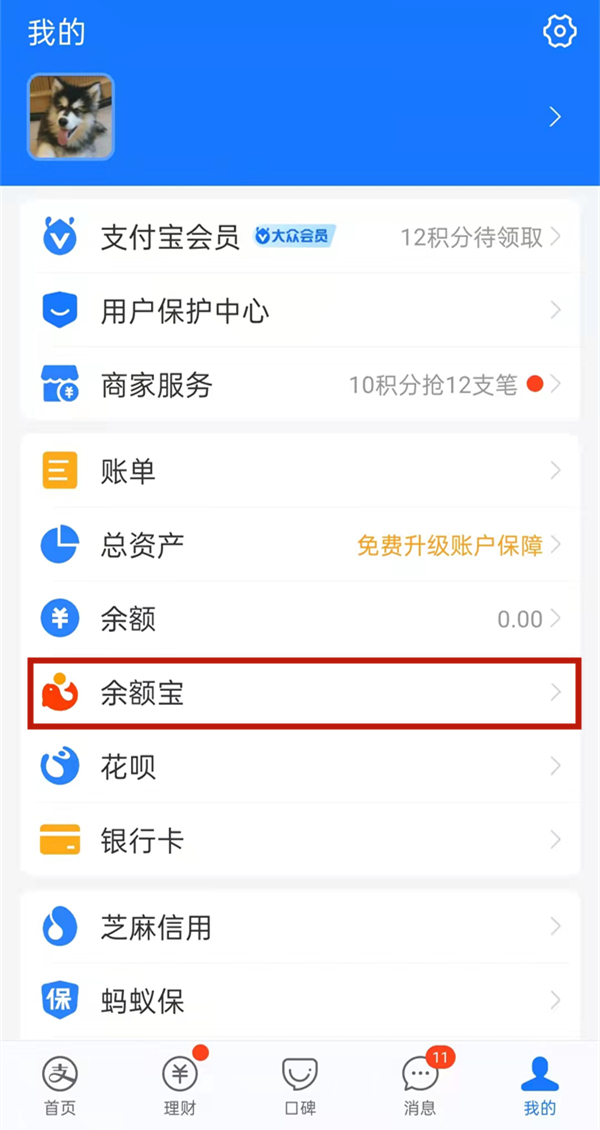The width and height of the screenshot is (600, 1130).
Task: Go to the 口碑 tab
Action: tap(300, 1085)
